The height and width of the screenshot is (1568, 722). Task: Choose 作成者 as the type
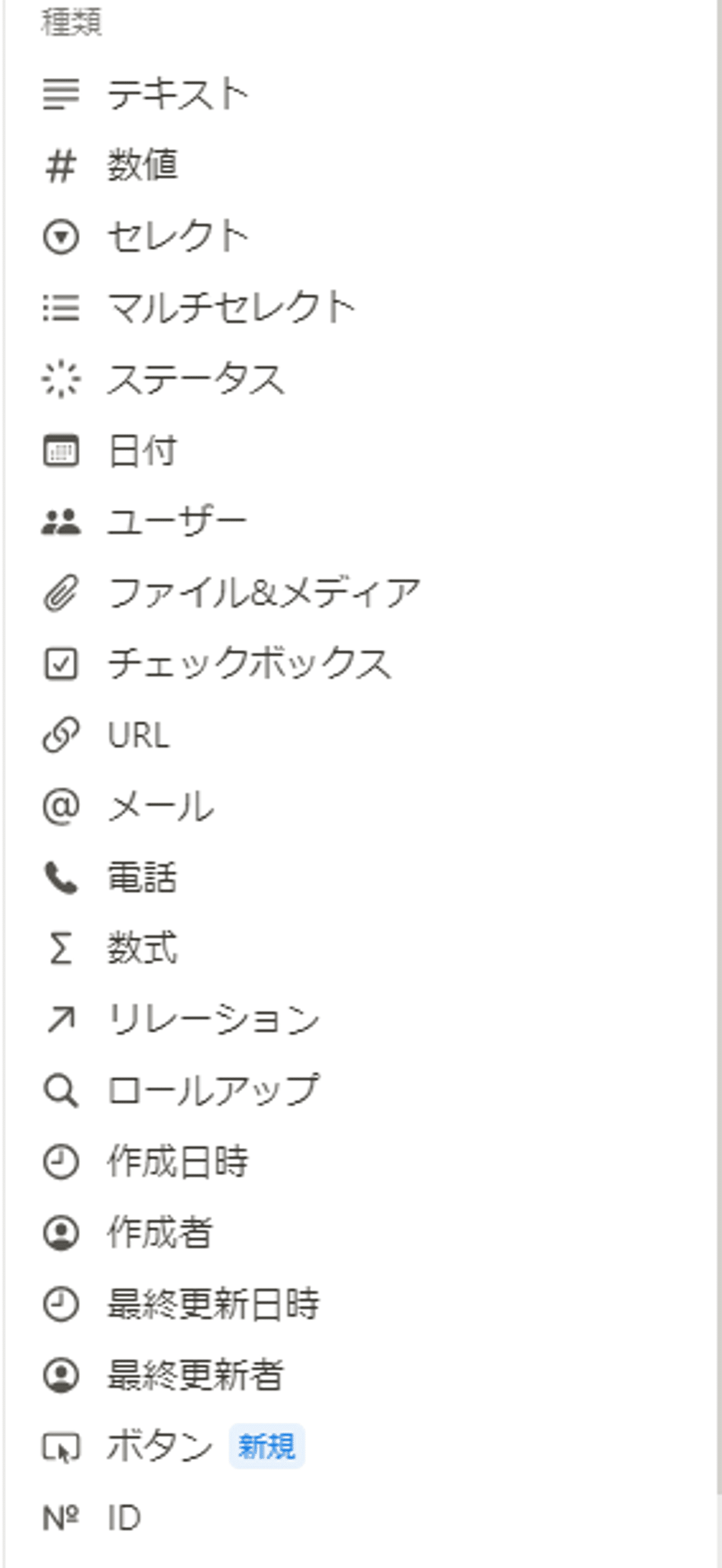pos(160,1232)
